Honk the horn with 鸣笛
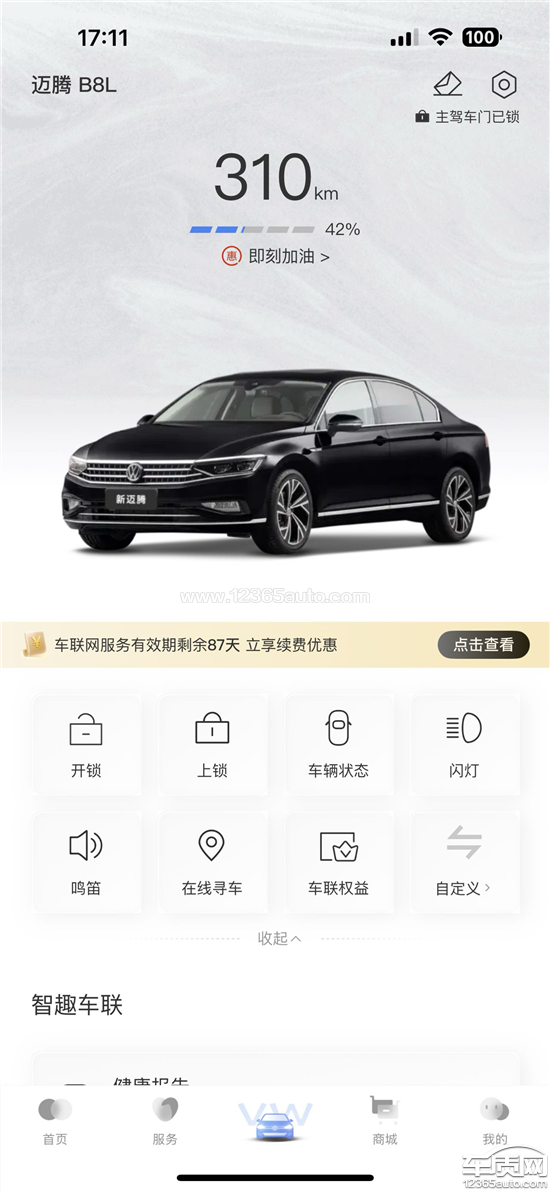The width and height of the screenshot is (550, 1191). click(86, 862)
